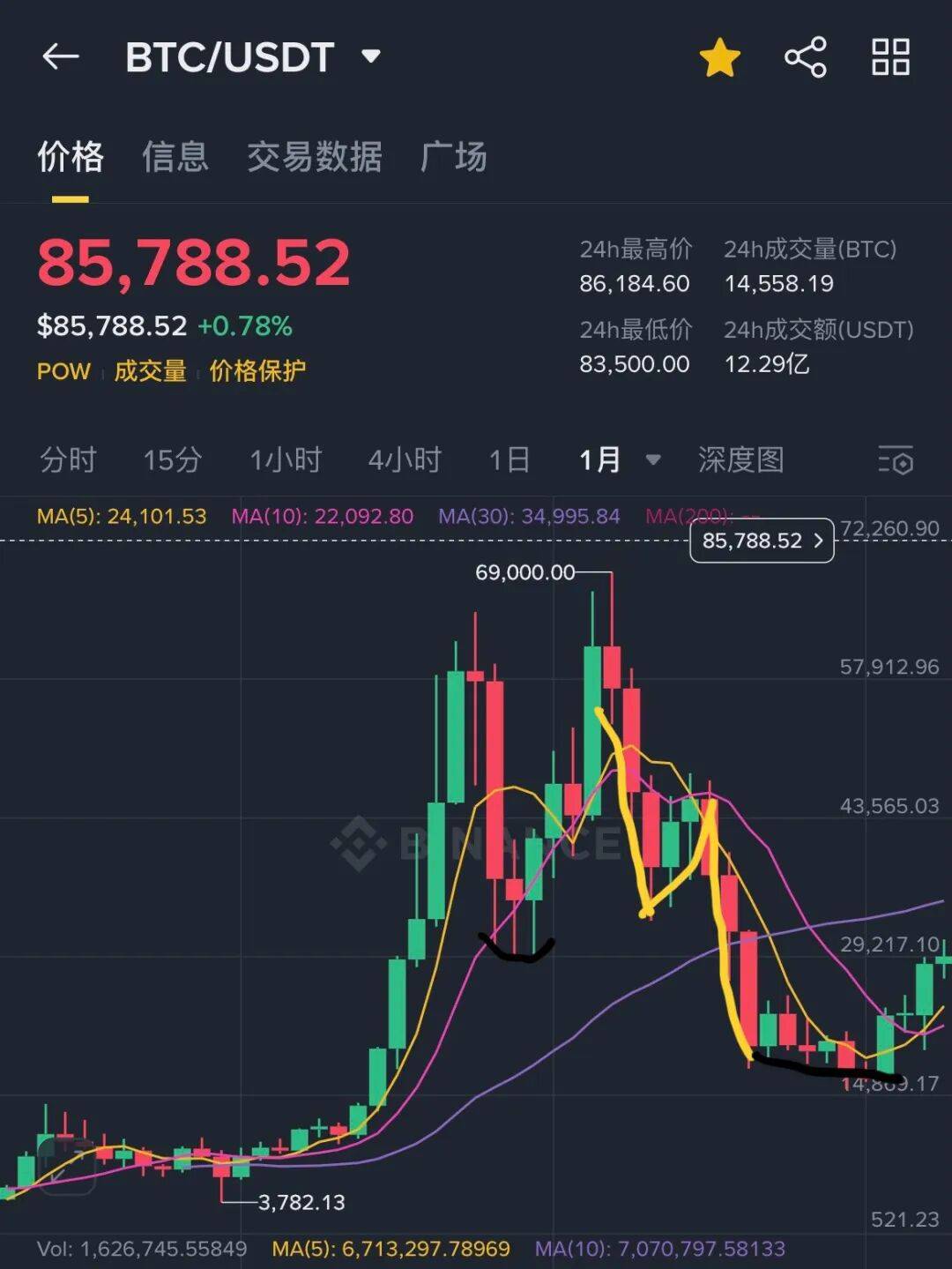Open the 广场 tab
The image size is (952, 1269).
pyautogui.click(x=453, y=157)
